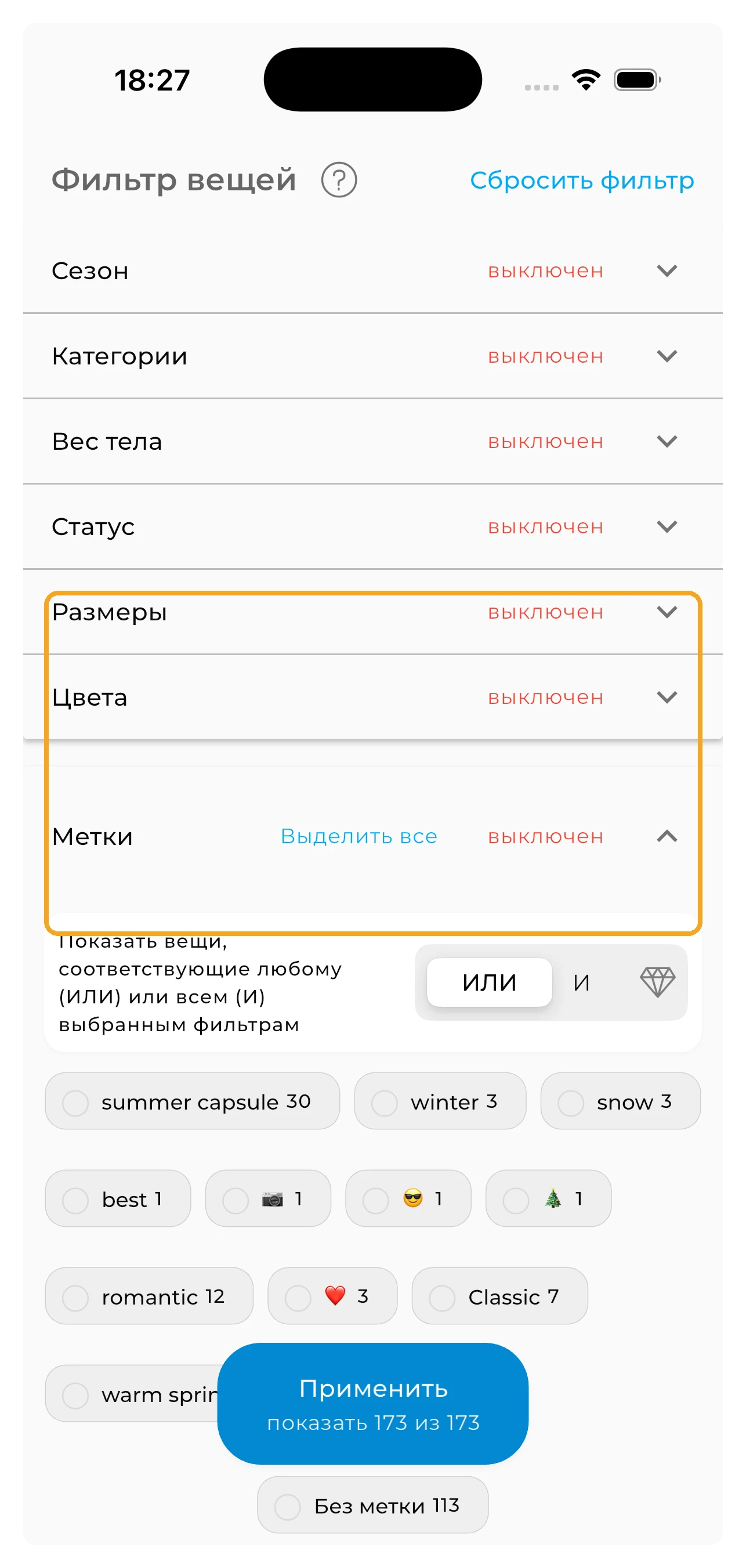This screenshot has width=746, height=1568.
Task: Select the Без метки chip
Action: coord(372,1505)
